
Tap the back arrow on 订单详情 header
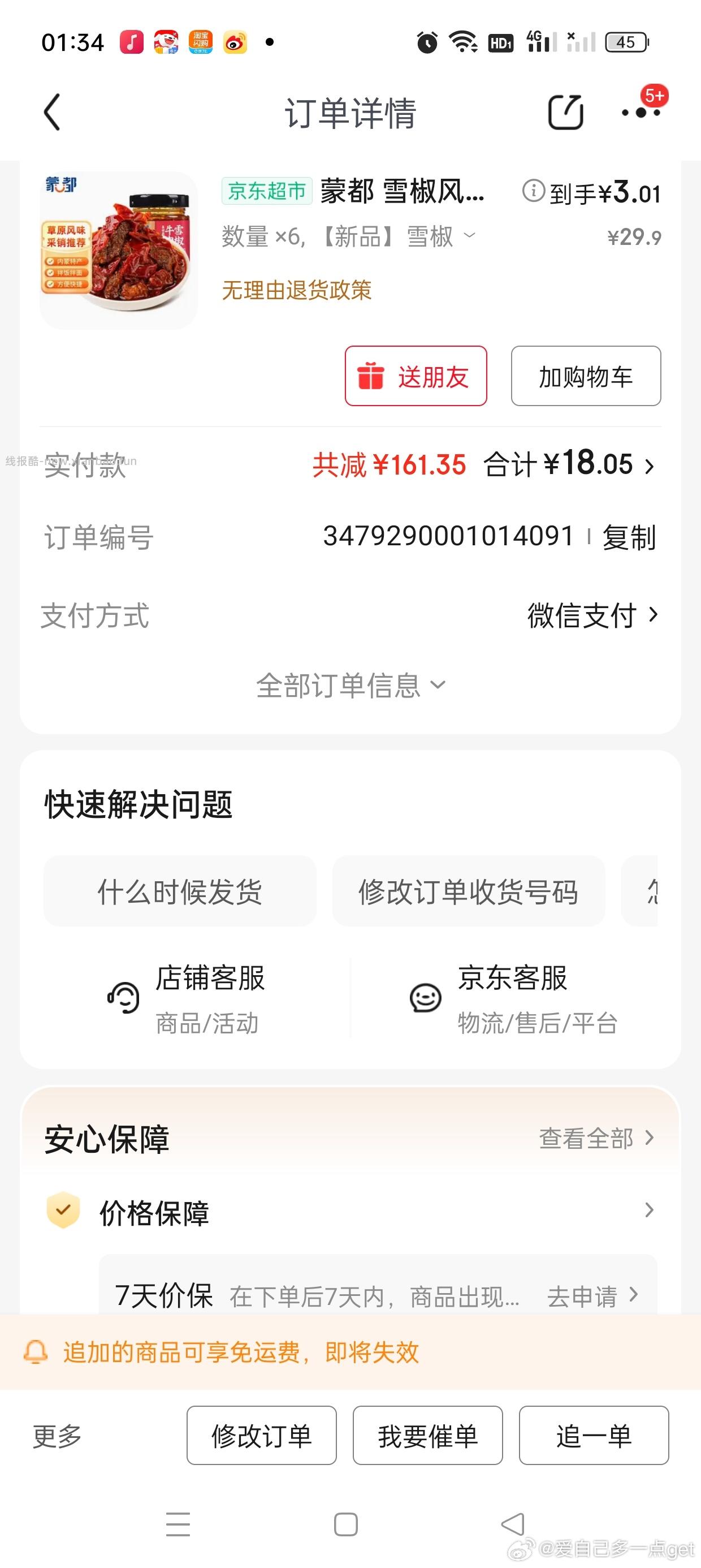[54, 112]
